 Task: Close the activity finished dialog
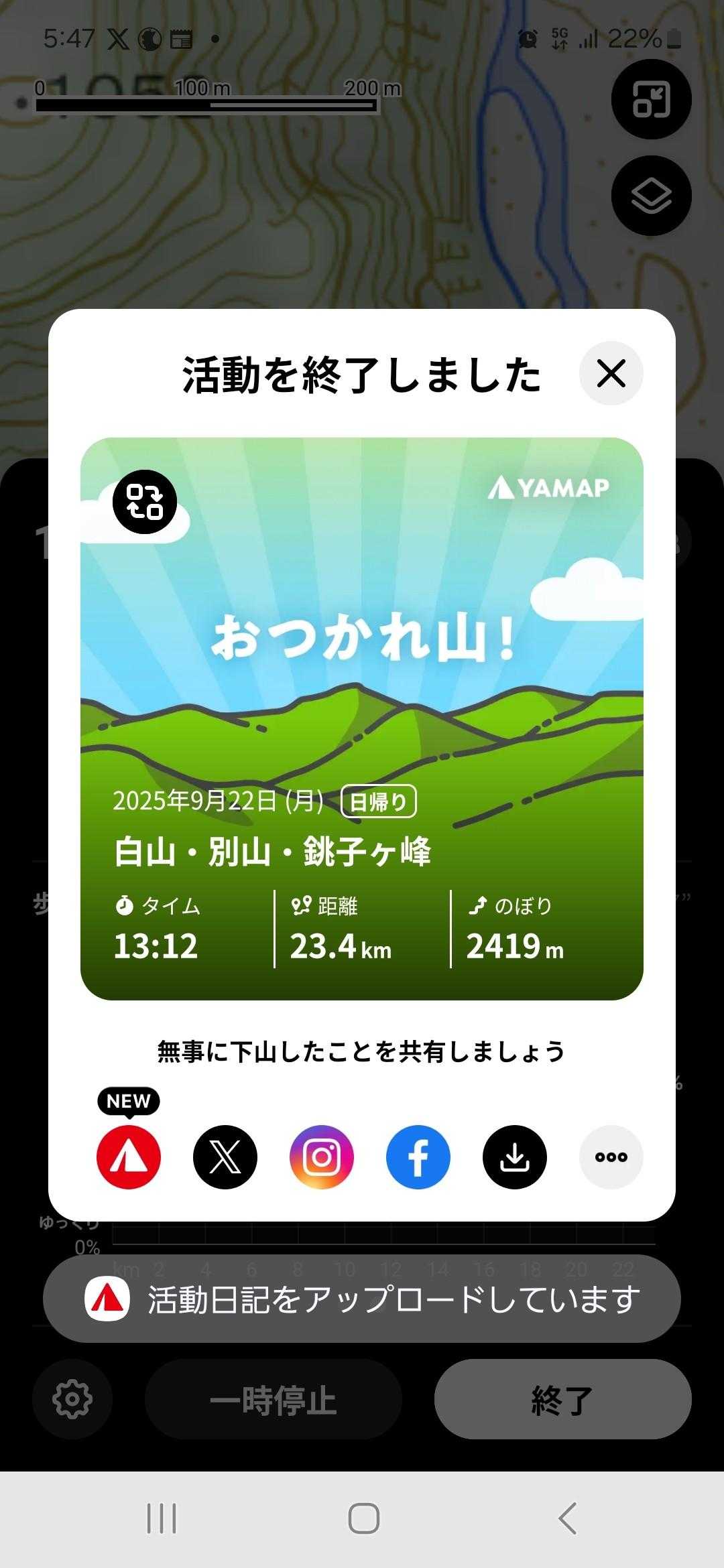tap(611, 373)
